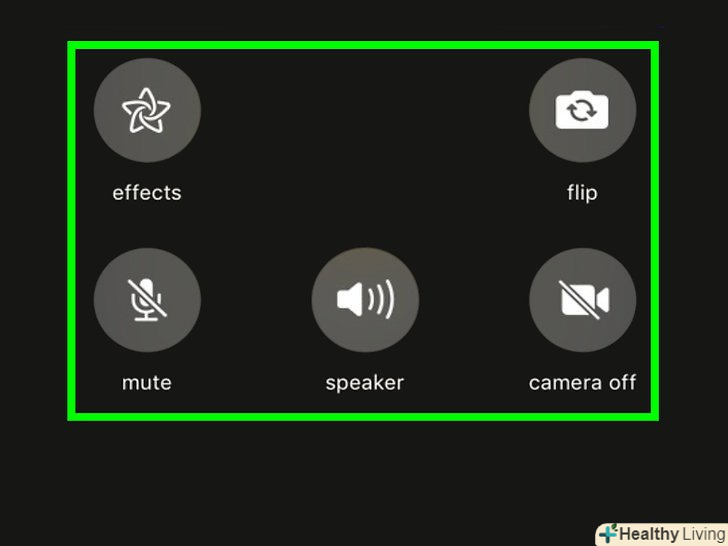Viewport: 728px width, 546px height.
Task: Flip the camera
Action: click(582, 111)
